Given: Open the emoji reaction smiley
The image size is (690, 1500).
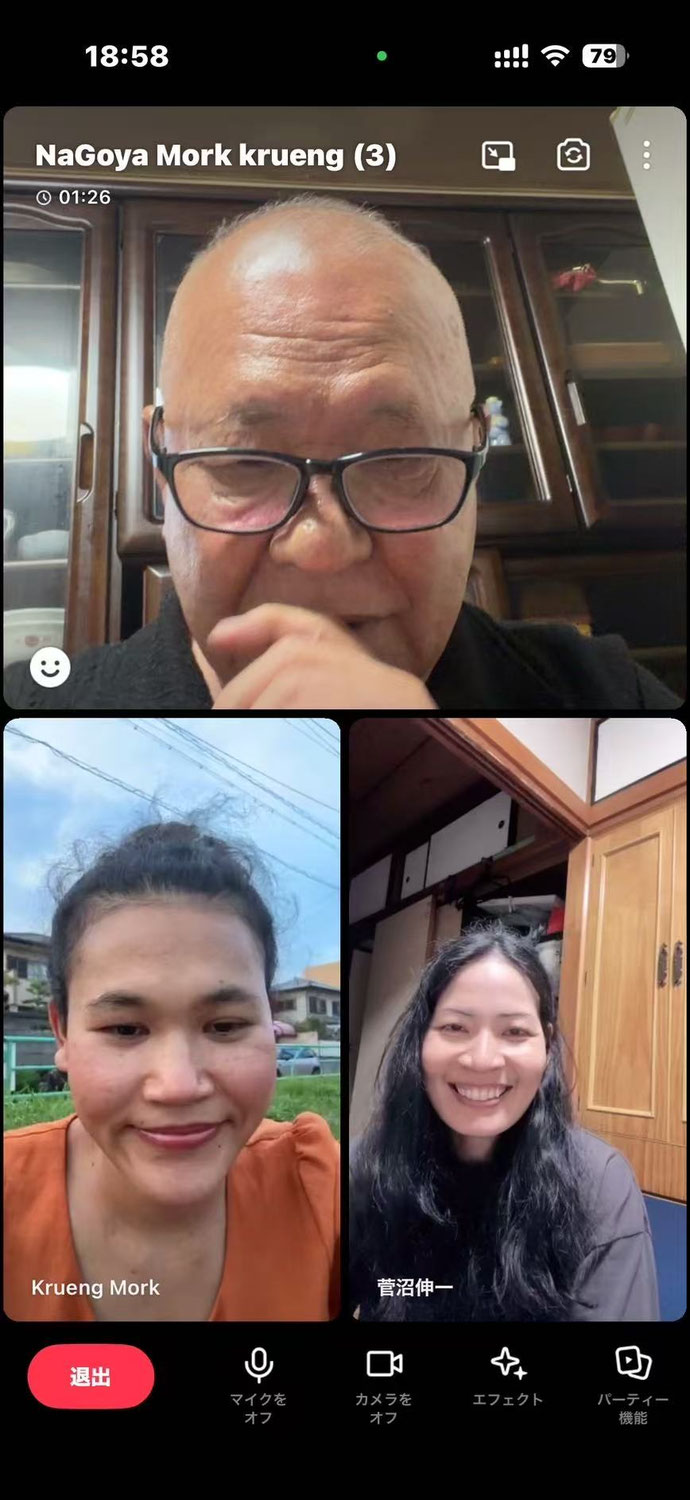Looking at the screenshot, I should tap(50, 667).
